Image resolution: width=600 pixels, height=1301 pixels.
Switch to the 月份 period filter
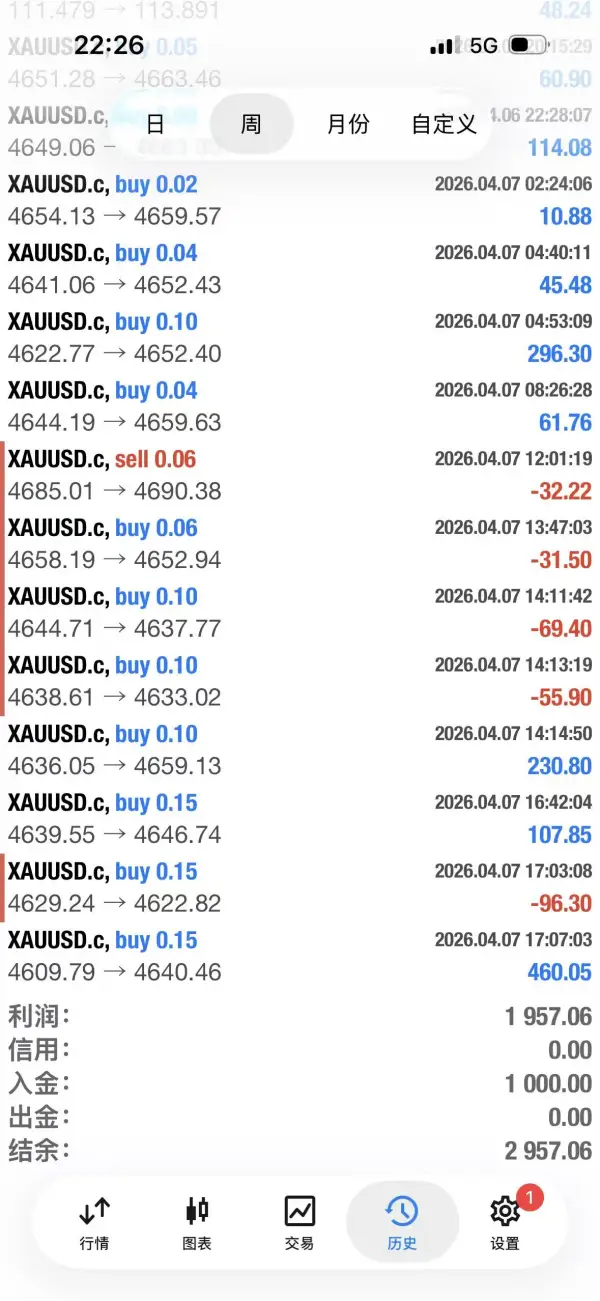pos(348,124)
